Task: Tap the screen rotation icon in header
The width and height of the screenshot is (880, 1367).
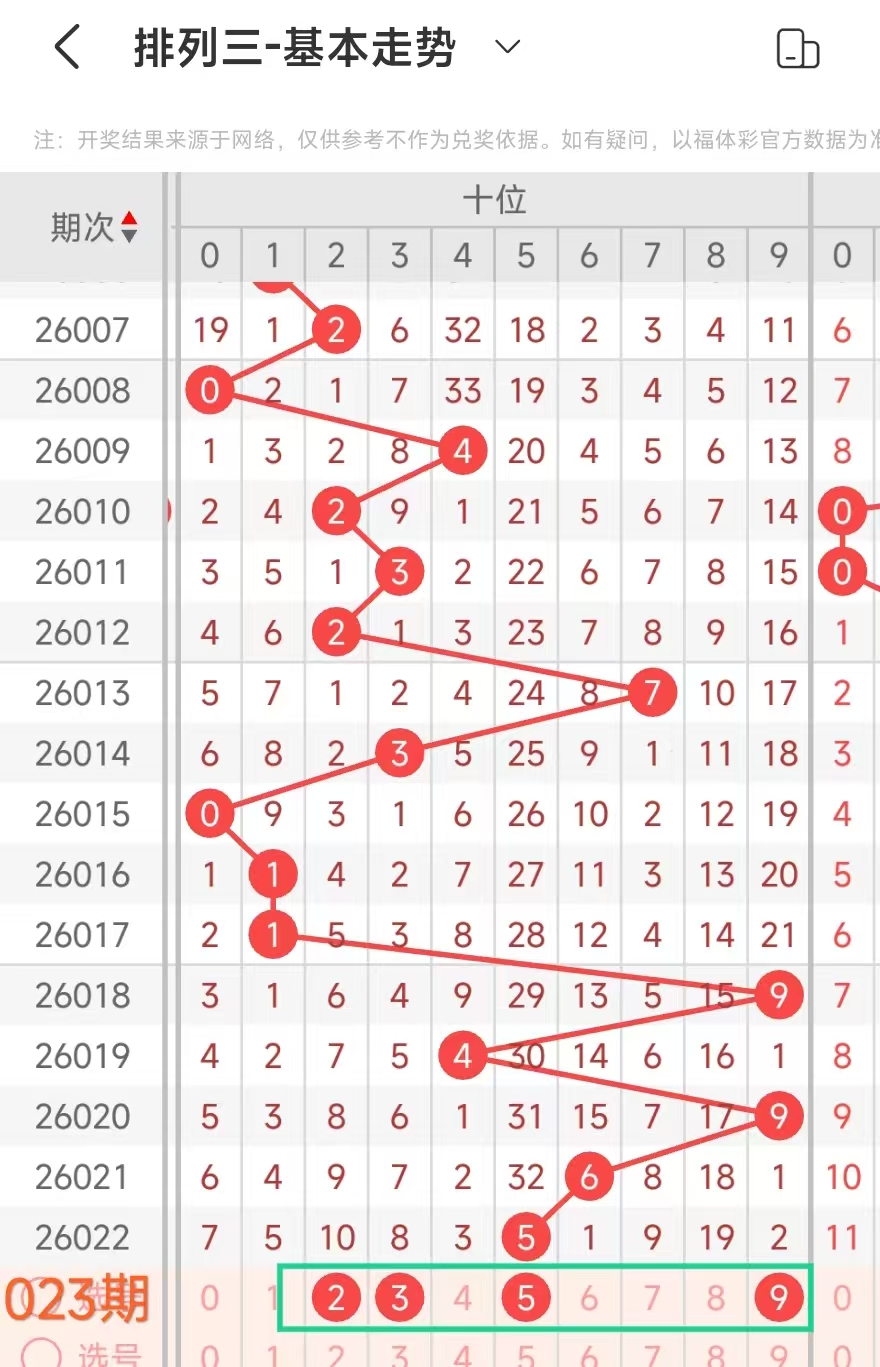Action: pyautogui.click(x=797, y=48)
